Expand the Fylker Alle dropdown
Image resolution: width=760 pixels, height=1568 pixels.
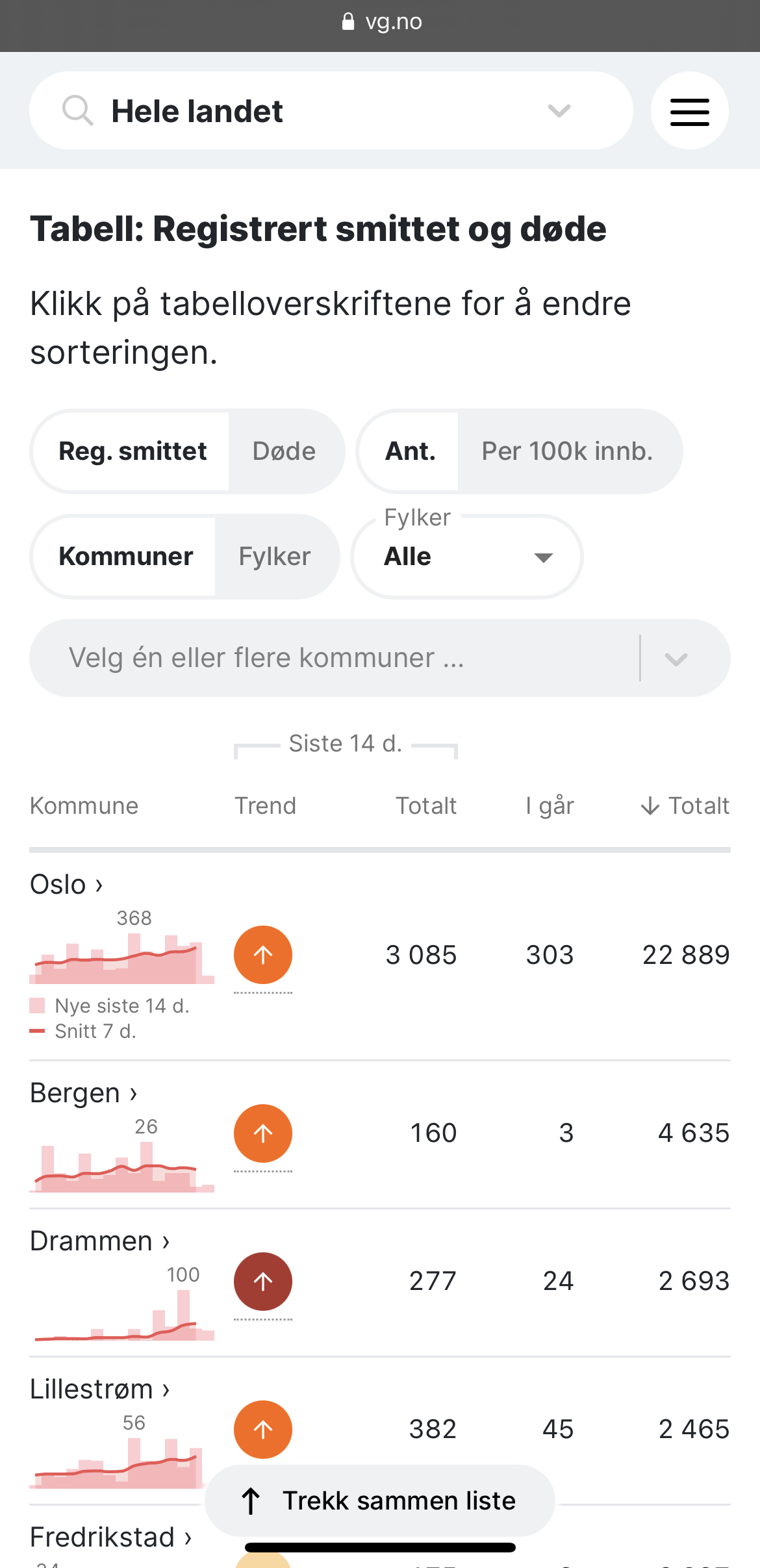467,557
